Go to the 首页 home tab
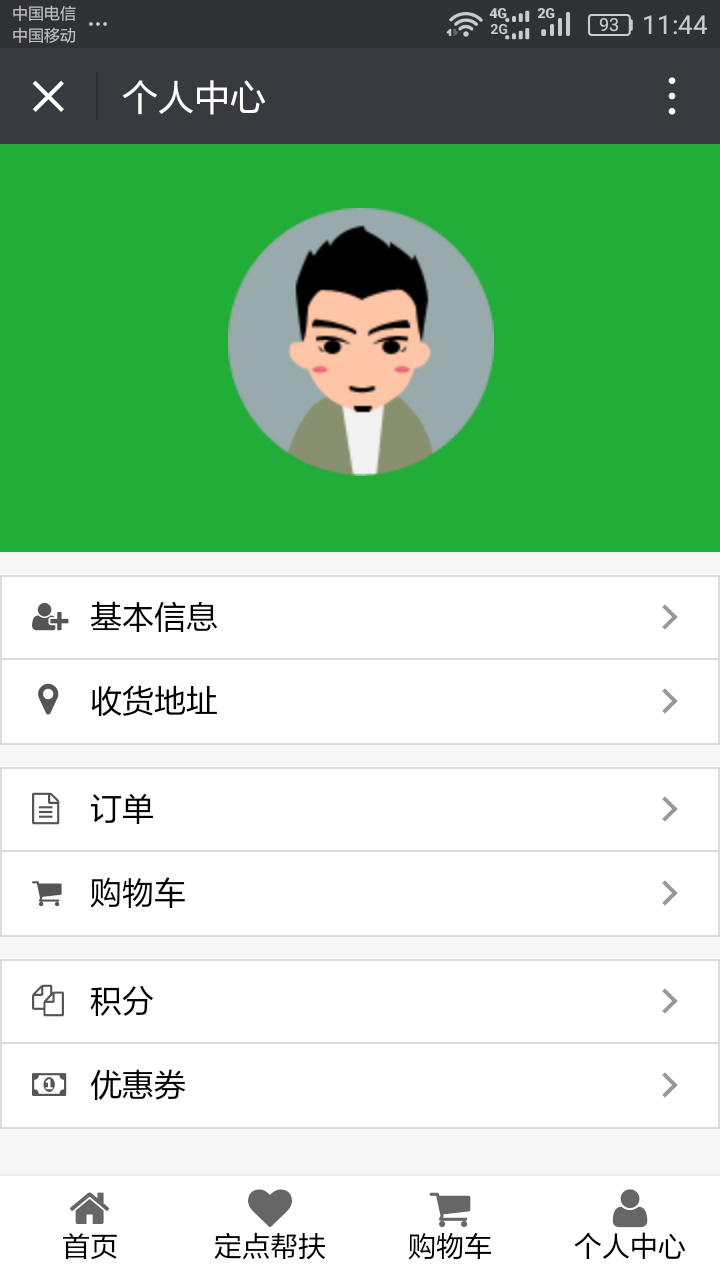This screenshot has height=1280, width=720. [x=90, y=1226]
